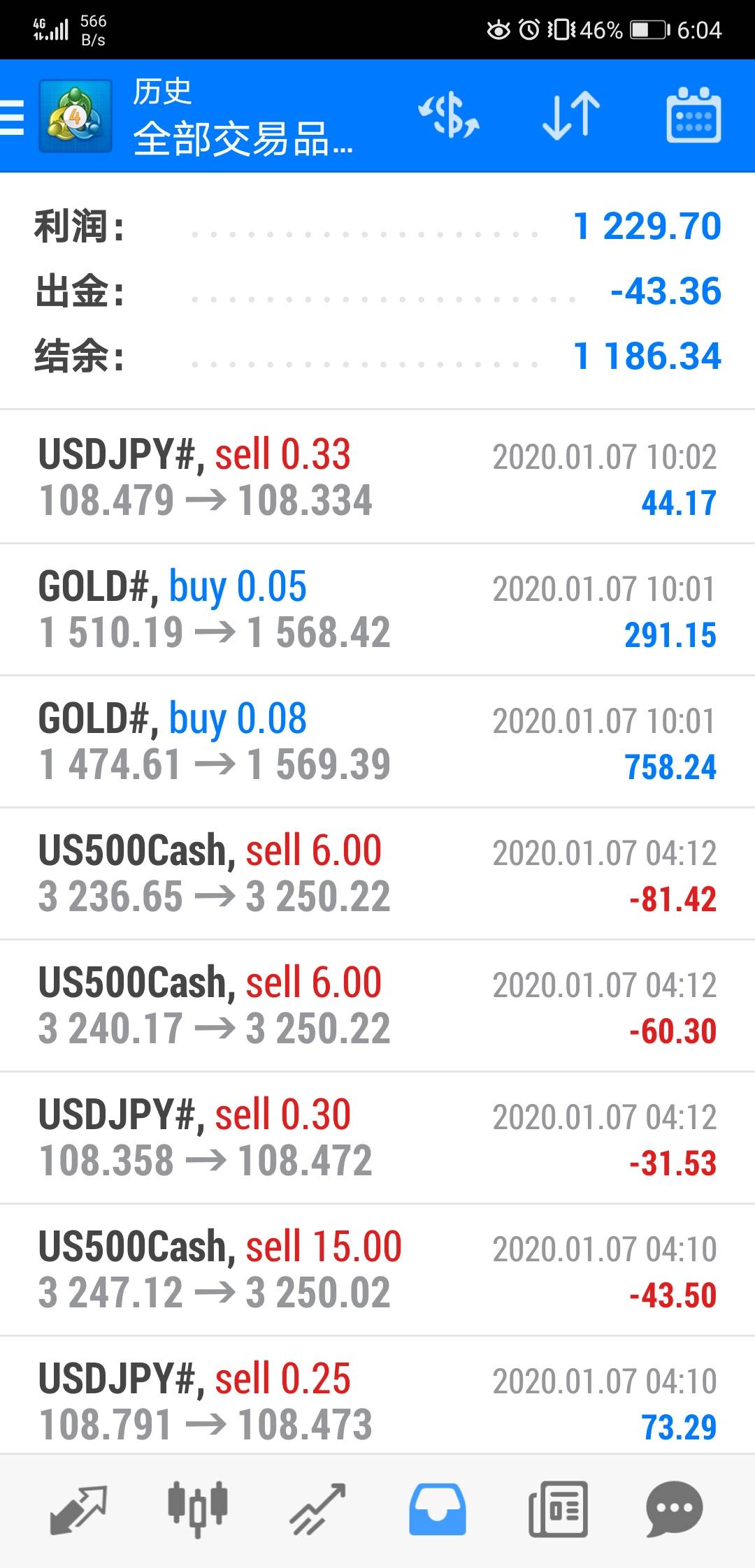Open the GOLD# buy 0.05 trade
This screenshot has width=755, height=1568.
(377, 609)
